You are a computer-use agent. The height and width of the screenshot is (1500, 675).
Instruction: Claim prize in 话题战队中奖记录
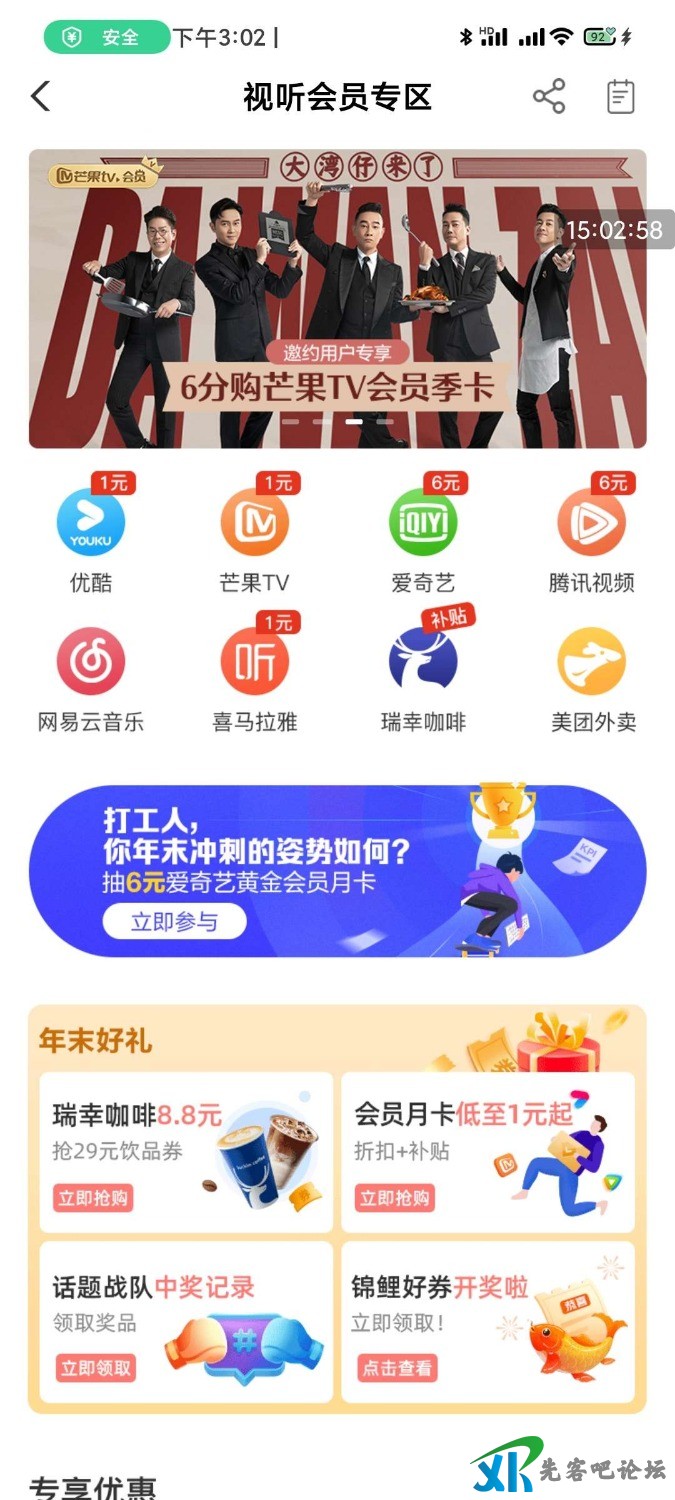point(95,1368)
